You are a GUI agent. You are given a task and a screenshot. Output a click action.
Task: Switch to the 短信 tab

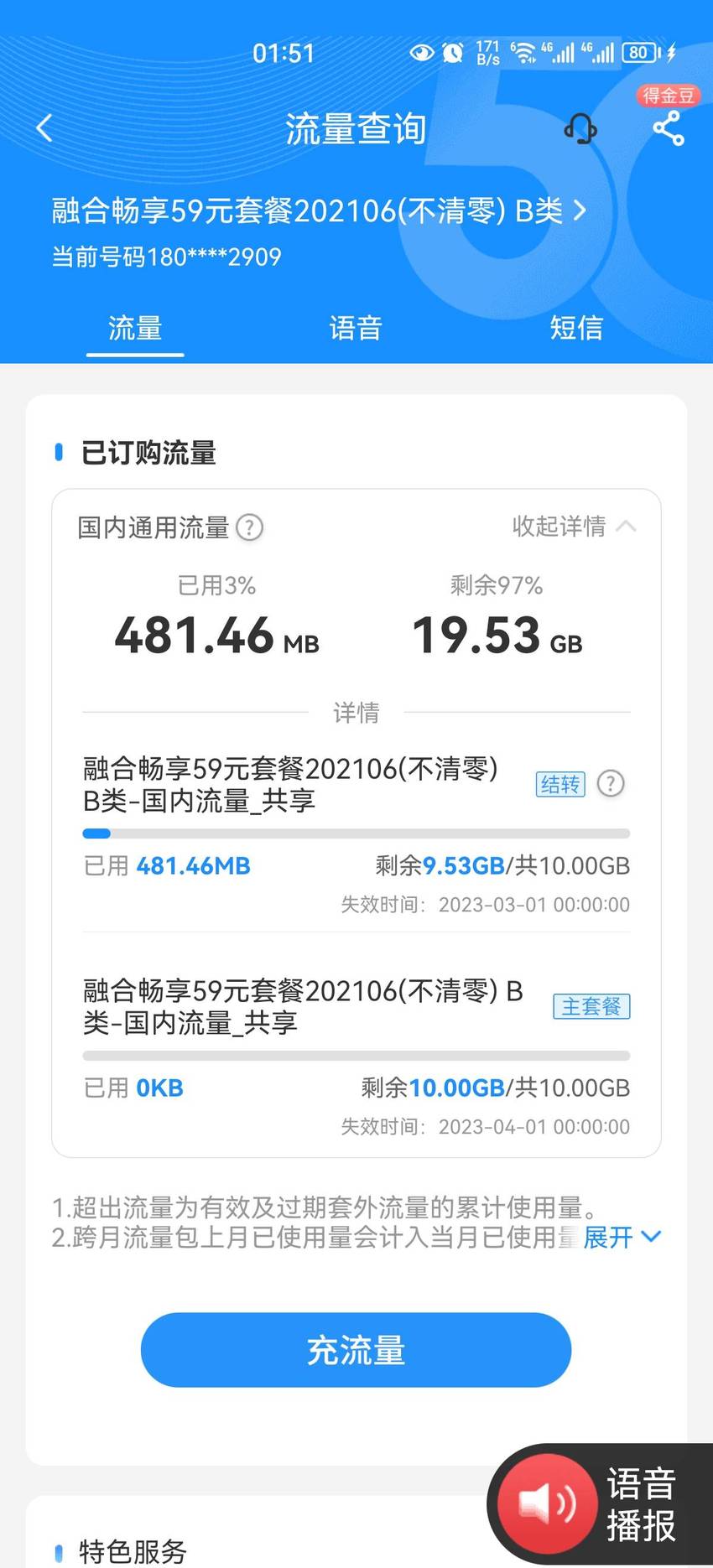576,328
